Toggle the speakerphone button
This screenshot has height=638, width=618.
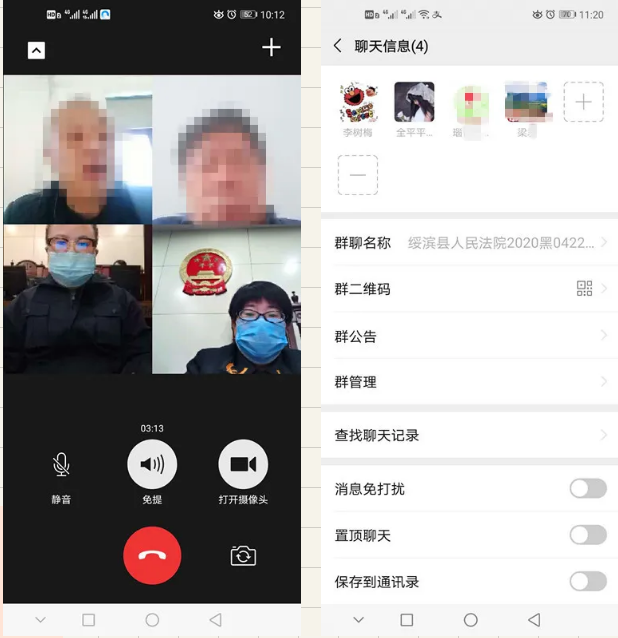coord(152,465)
